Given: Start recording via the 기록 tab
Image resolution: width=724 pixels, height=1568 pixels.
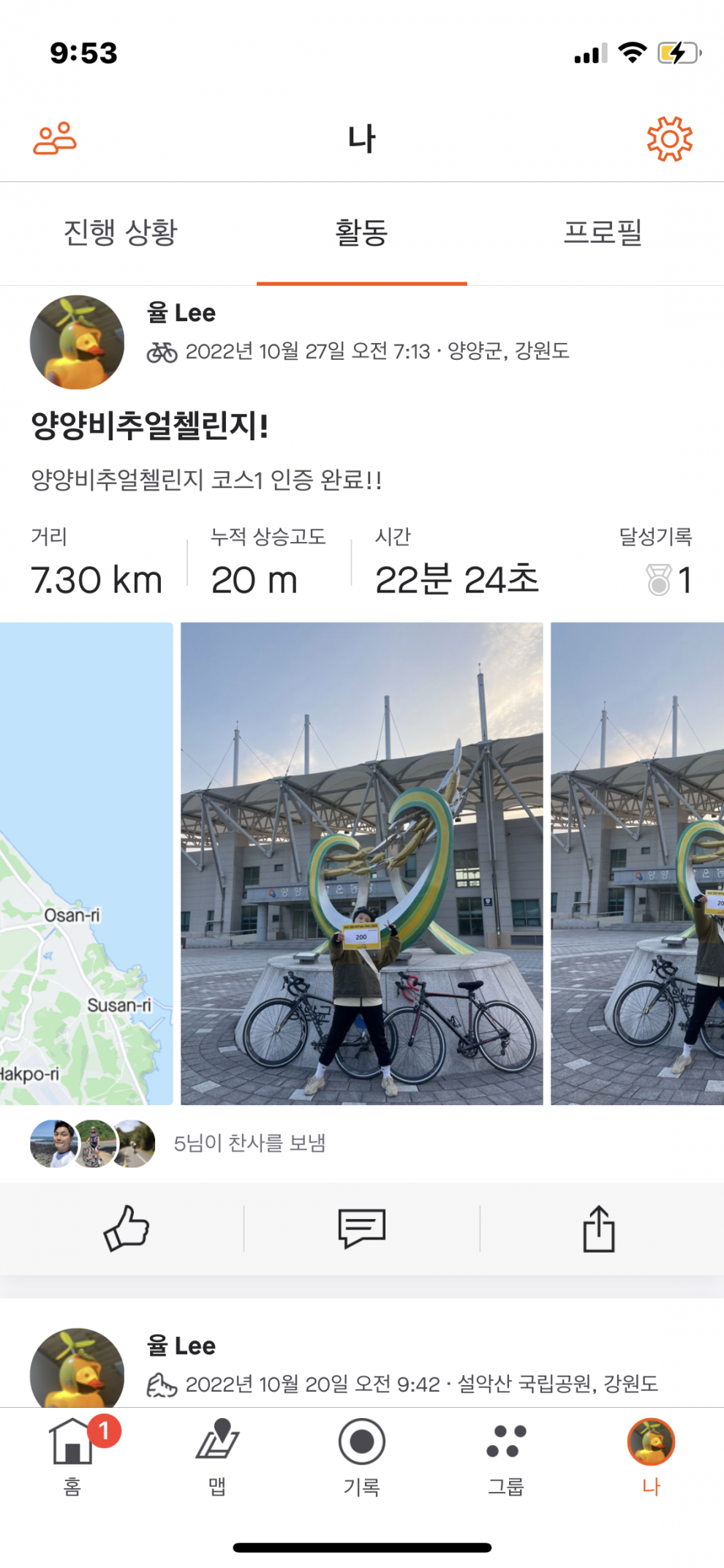Looking at the screenshot, I should (x=361, y=1455).
